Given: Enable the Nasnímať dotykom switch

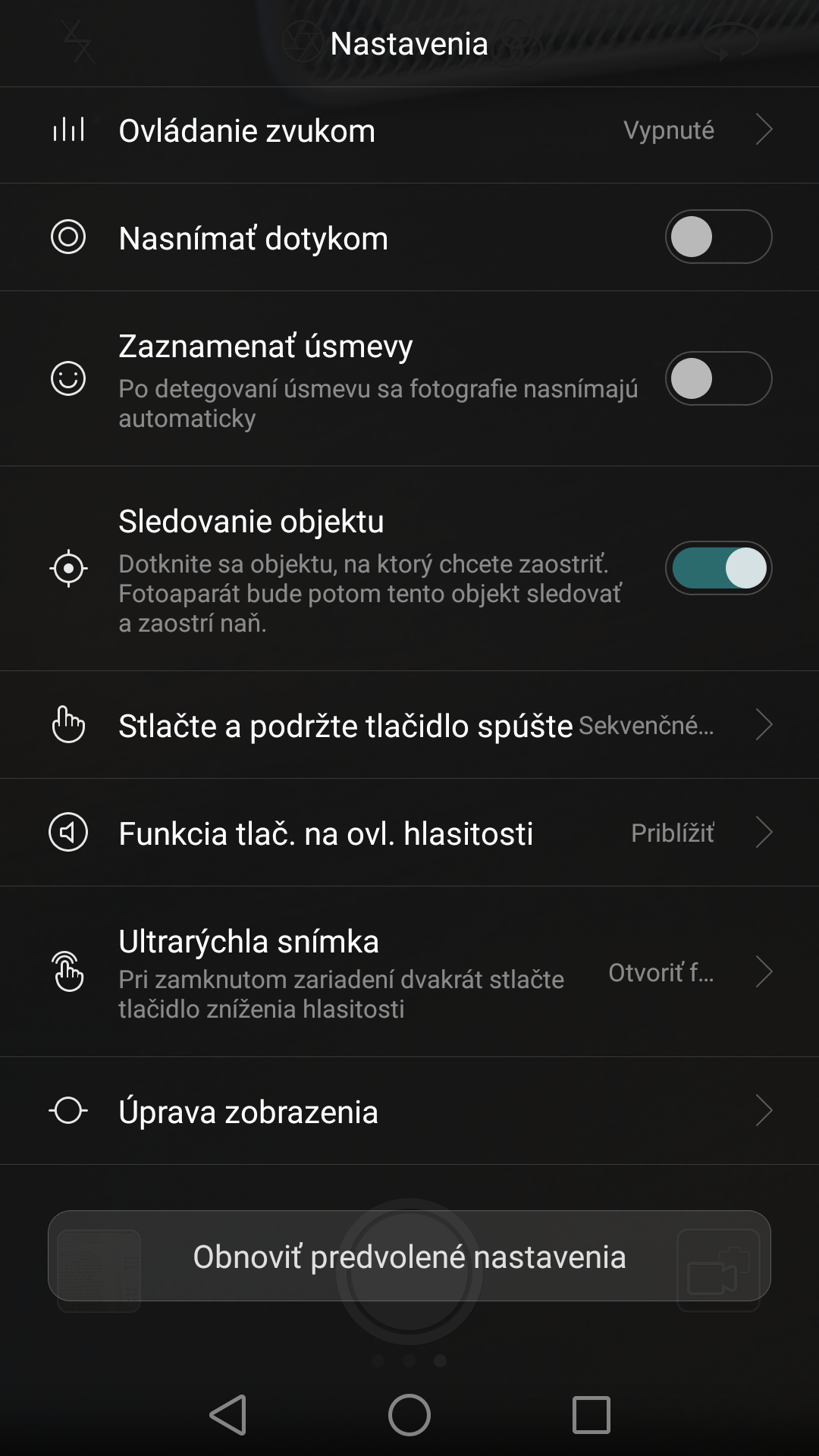Looking at the screenshot, I should pyautogui.click(x=718, y=237).
